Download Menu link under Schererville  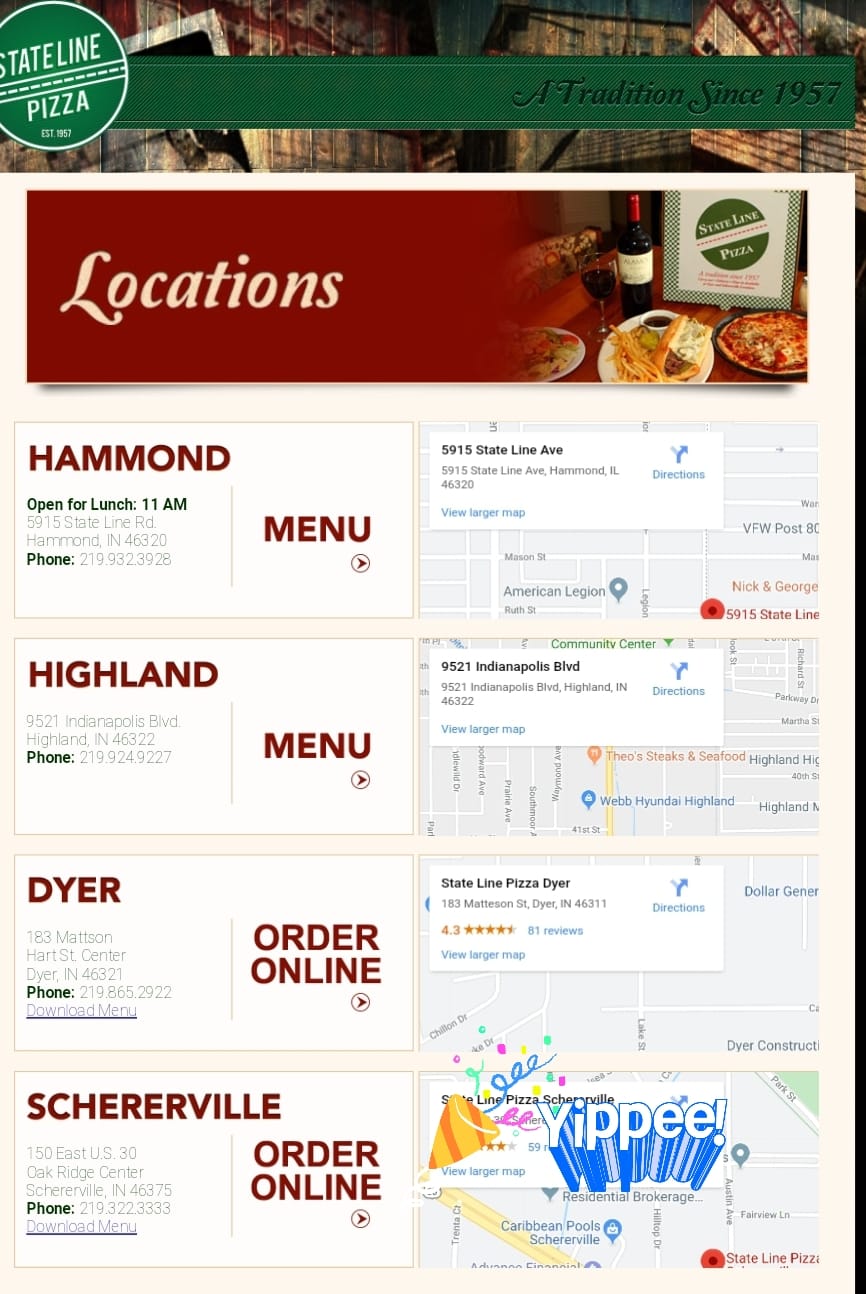(81, 1226)
